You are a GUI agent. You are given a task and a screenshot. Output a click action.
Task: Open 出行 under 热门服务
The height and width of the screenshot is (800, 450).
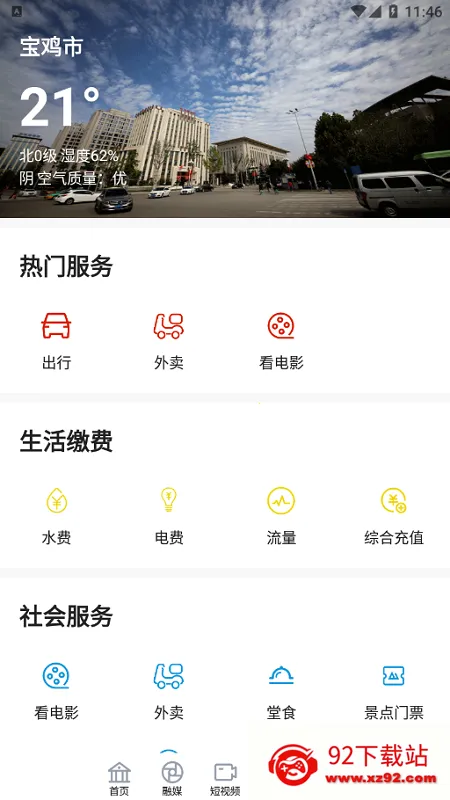pos(56,341)
